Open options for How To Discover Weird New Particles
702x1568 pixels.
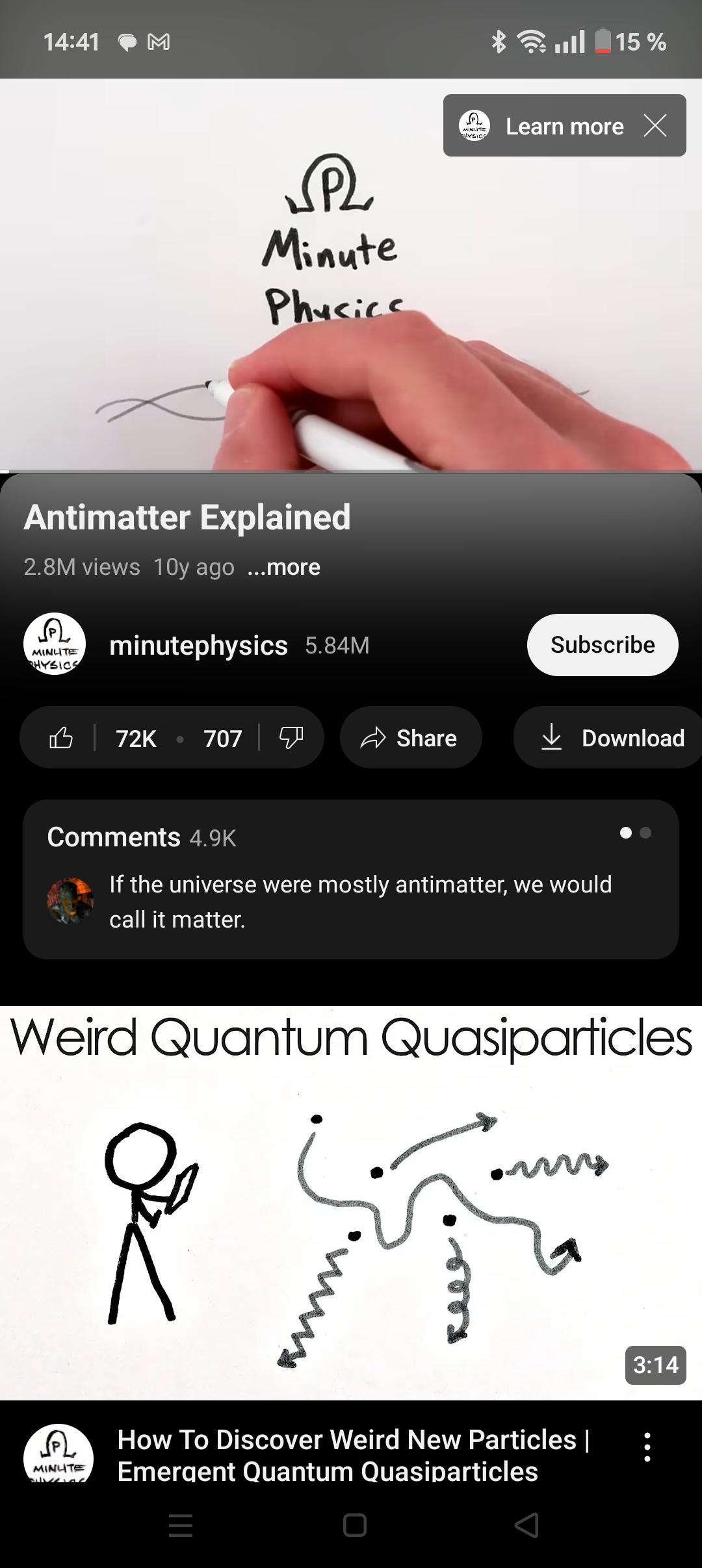point(647,1447)
